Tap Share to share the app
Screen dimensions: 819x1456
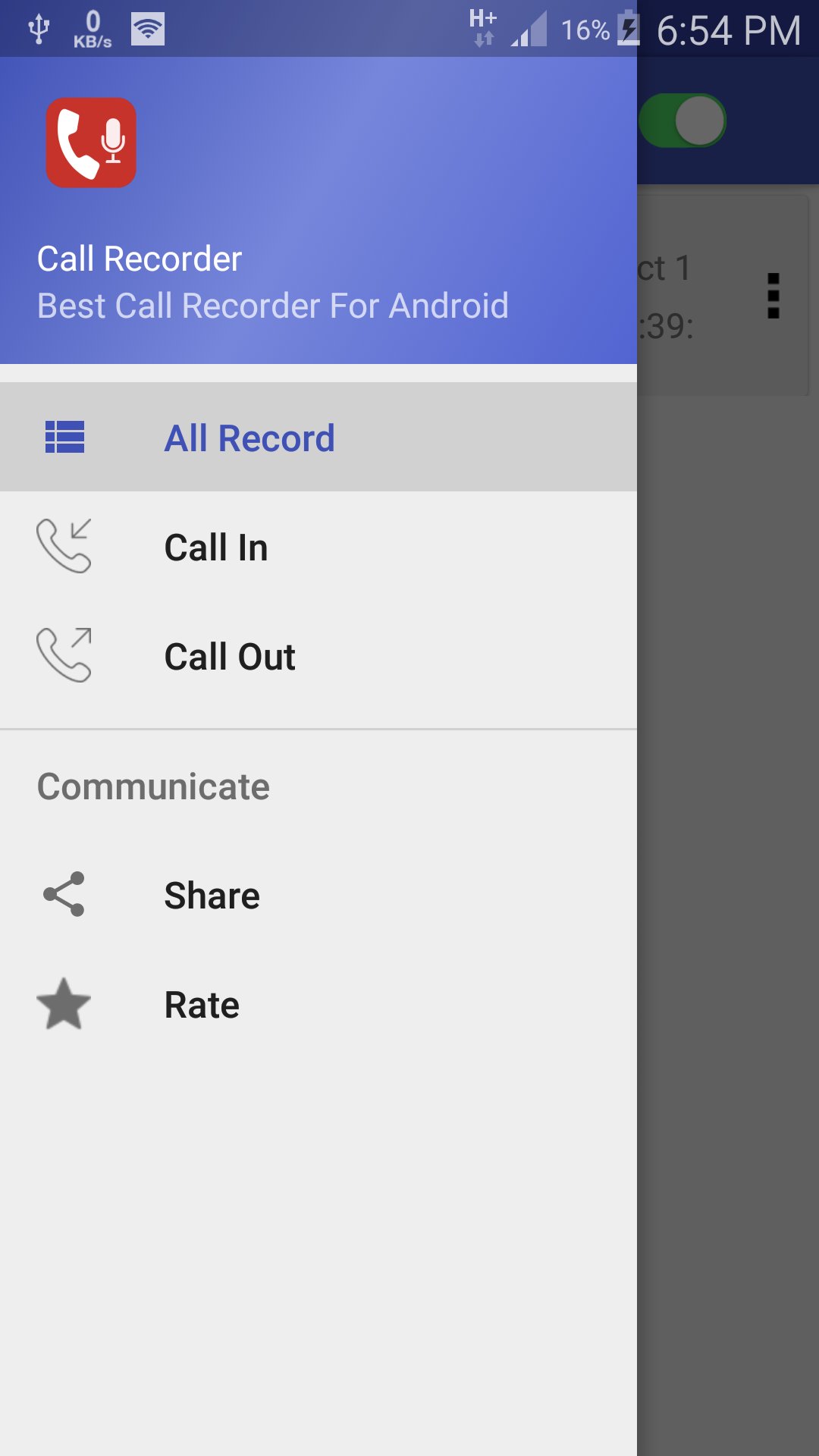(211, 895)
